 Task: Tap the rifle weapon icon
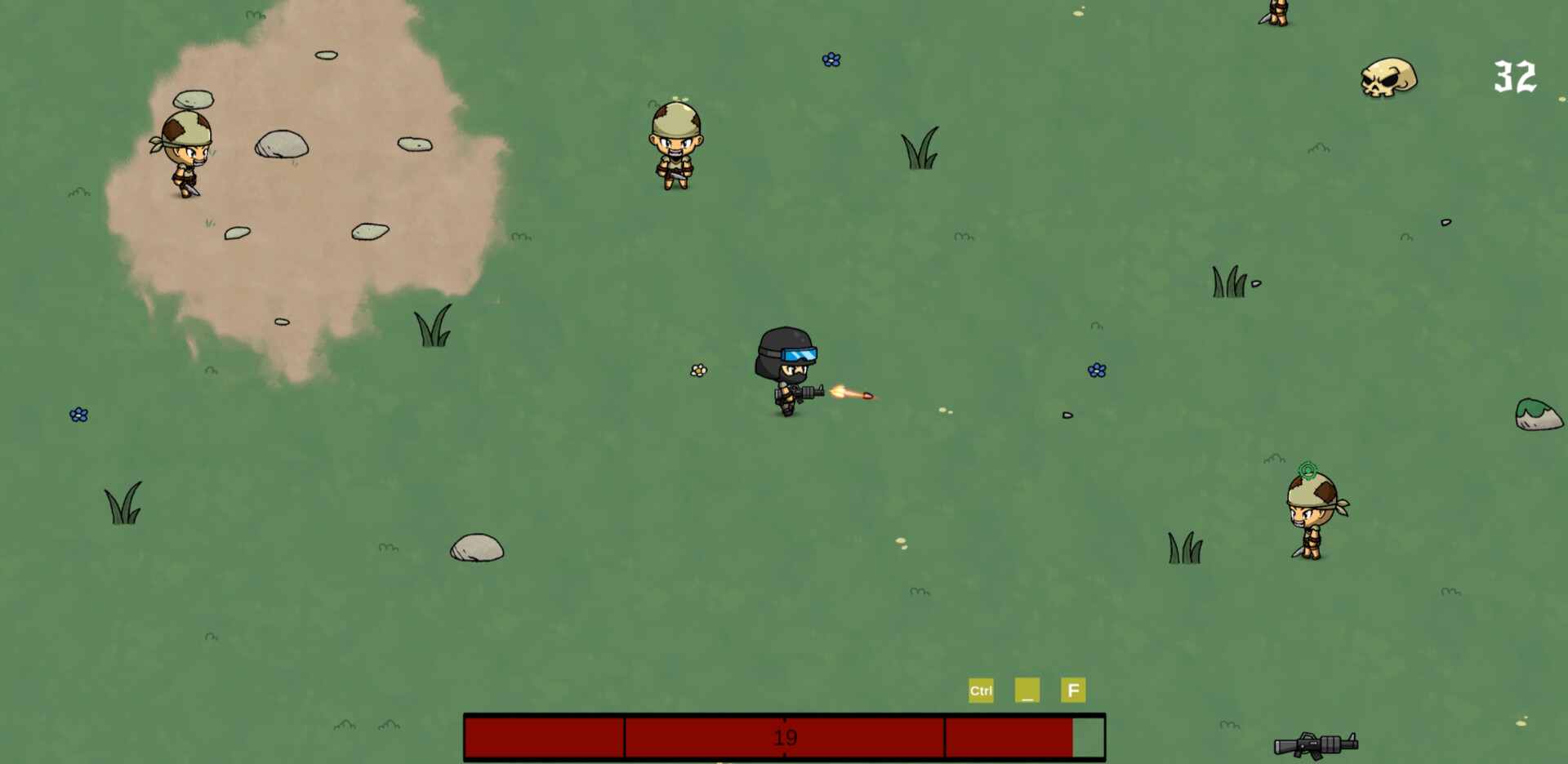pos(1316,744)
